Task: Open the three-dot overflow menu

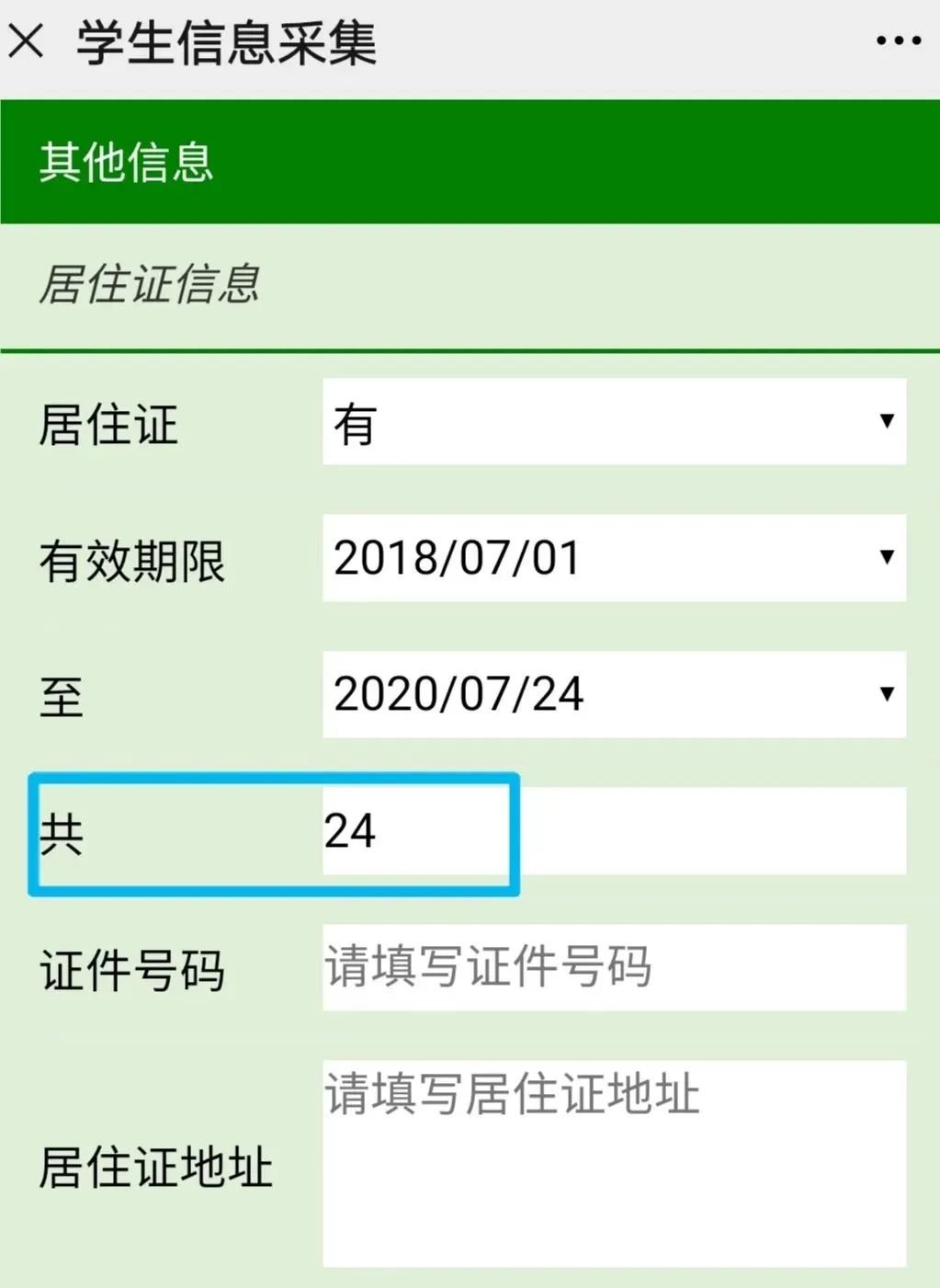Action: (898, 41)
